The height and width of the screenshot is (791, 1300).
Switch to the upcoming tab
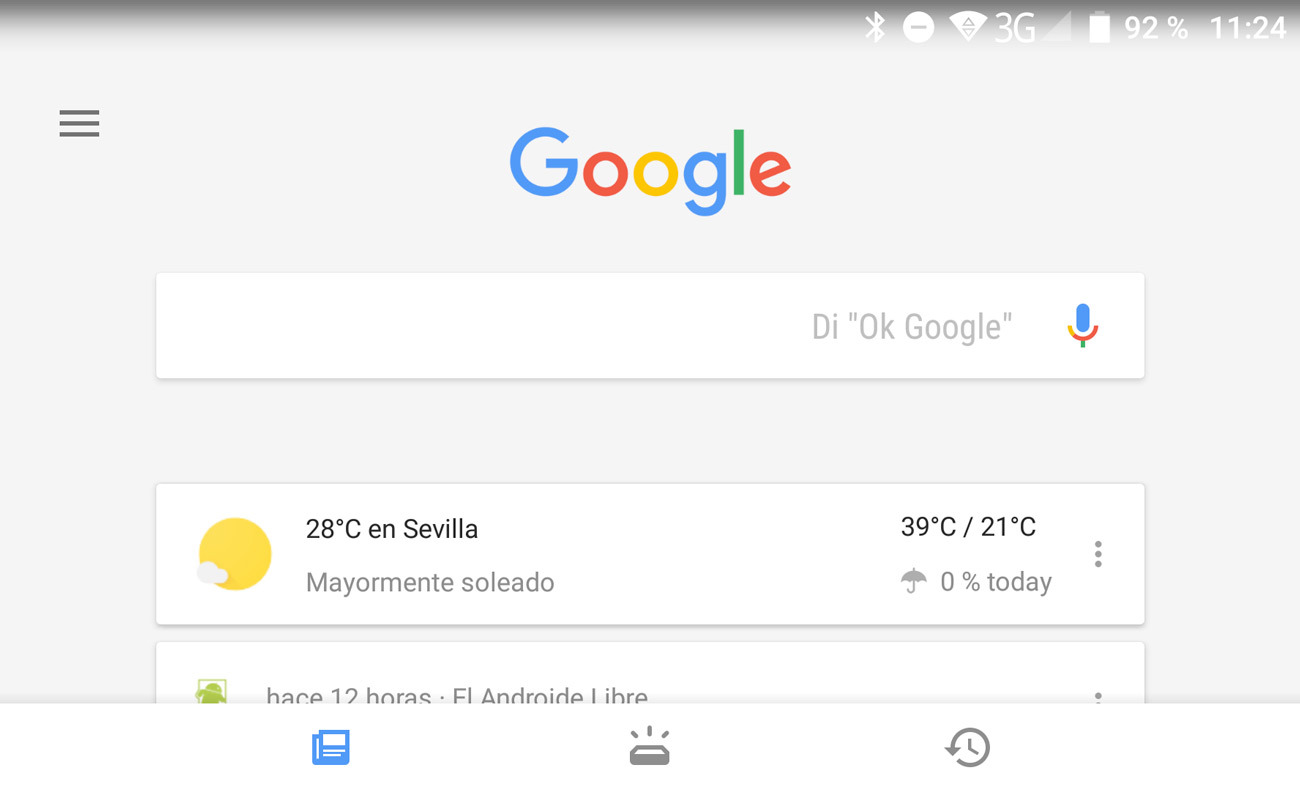[x=649, y=747]
